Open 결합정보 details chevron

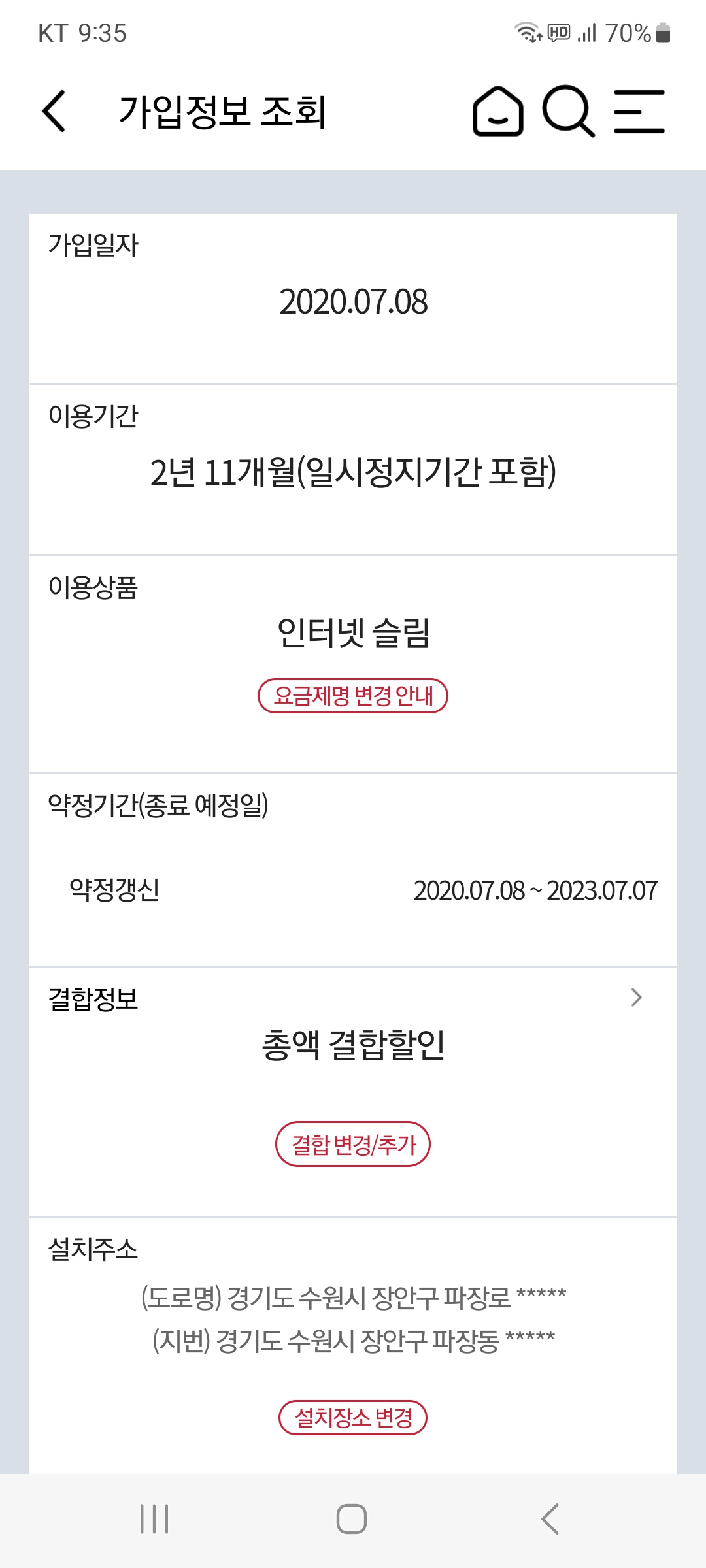636,998
